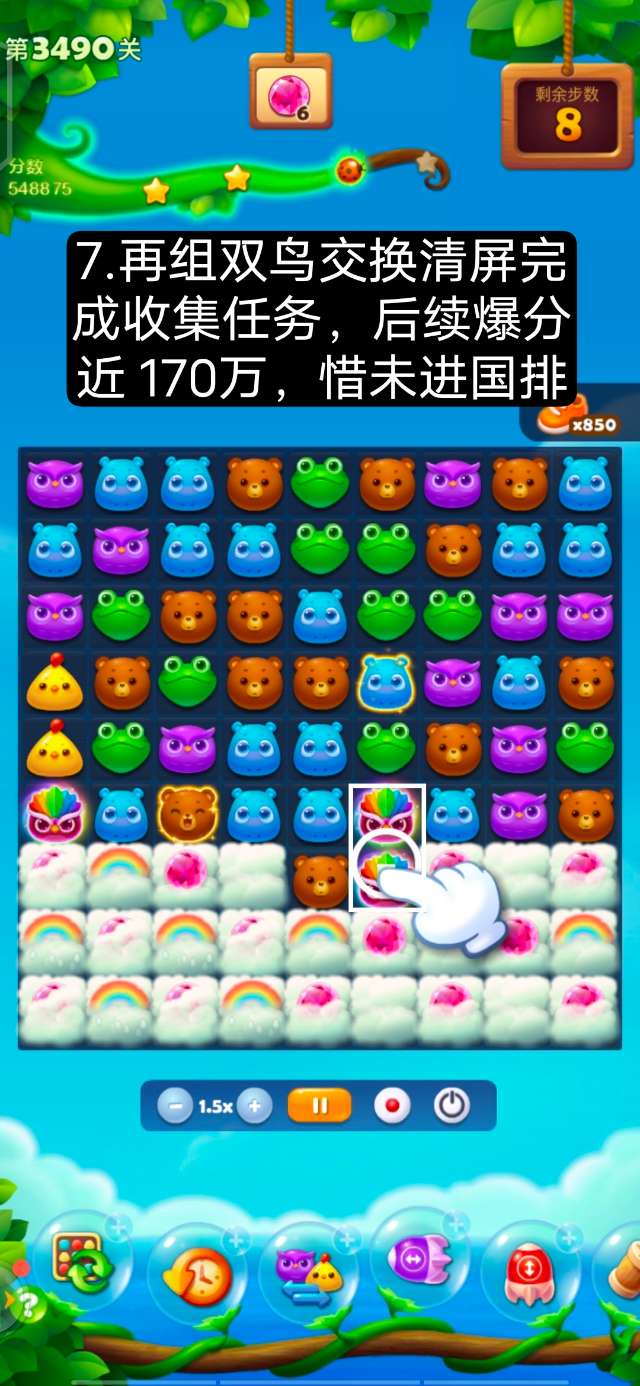The height and width of the screenshot is (1386, 640).
Task: Start recording with the red dot button
Action: pyautogui.click(x=391, y=1106)
